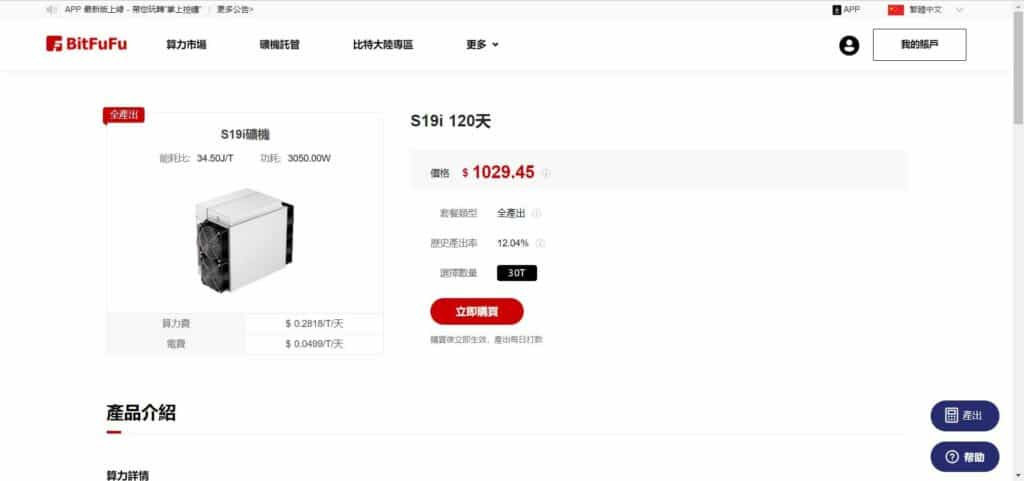Open the APP download link
The image size is (1024, 481).
846,9
